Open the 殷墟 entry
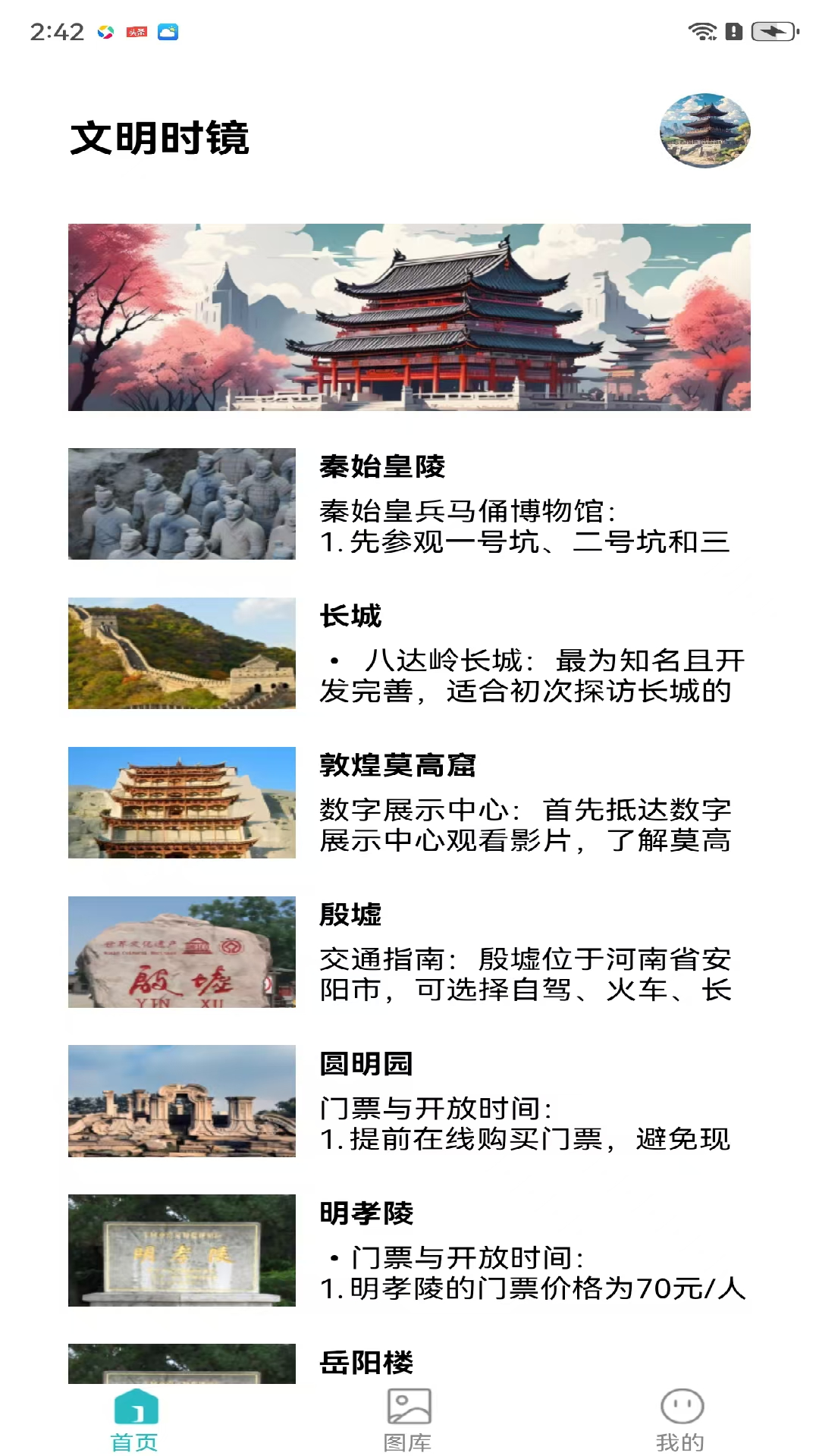 pyautogui.click(x=409, y=952)
